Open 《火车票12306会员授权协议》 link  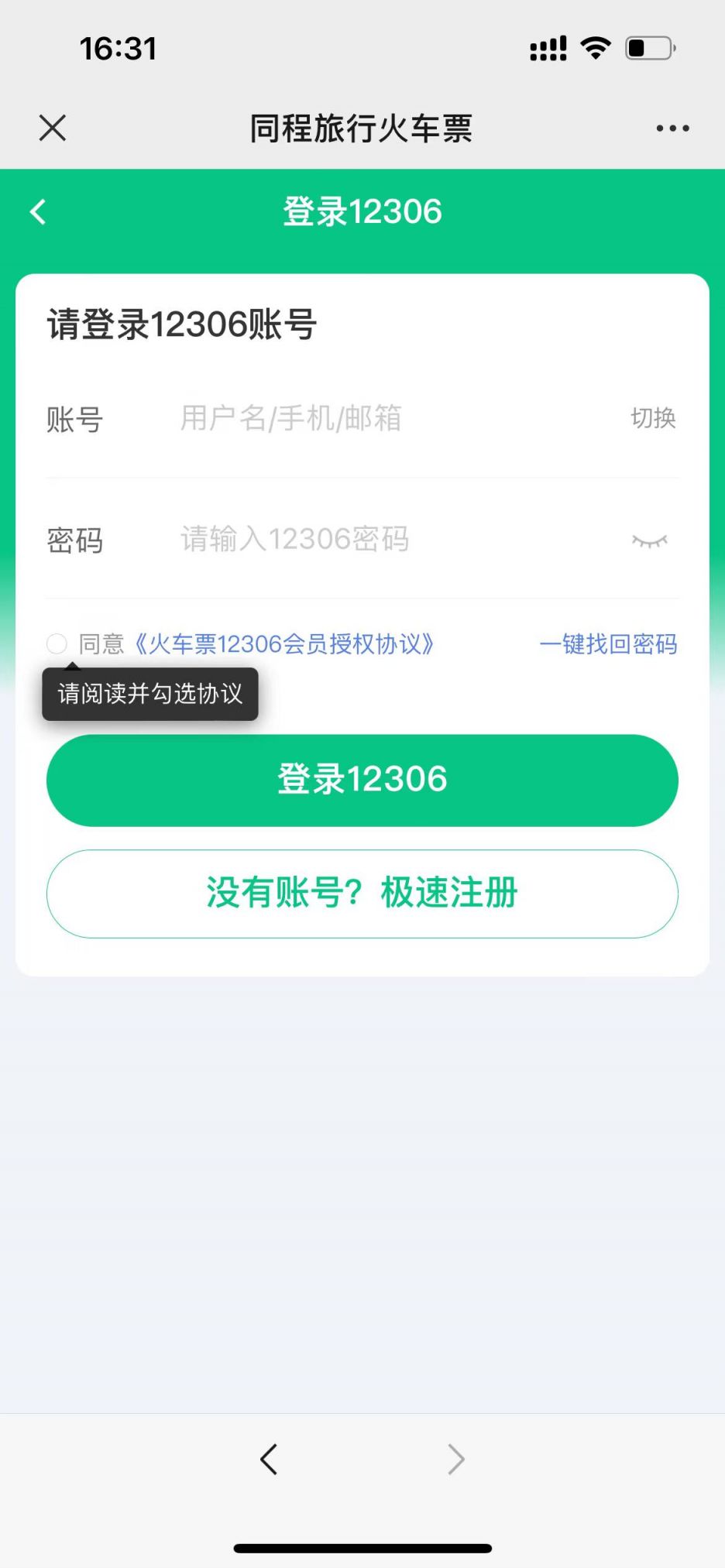[x=283, y=644]
